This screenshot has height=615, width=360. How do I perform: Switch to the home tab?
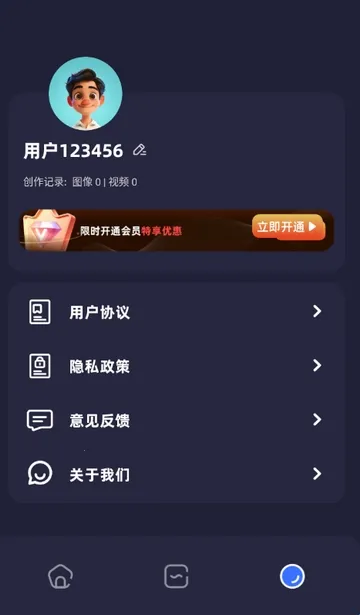pyautogui.click(x=60, y=576)
